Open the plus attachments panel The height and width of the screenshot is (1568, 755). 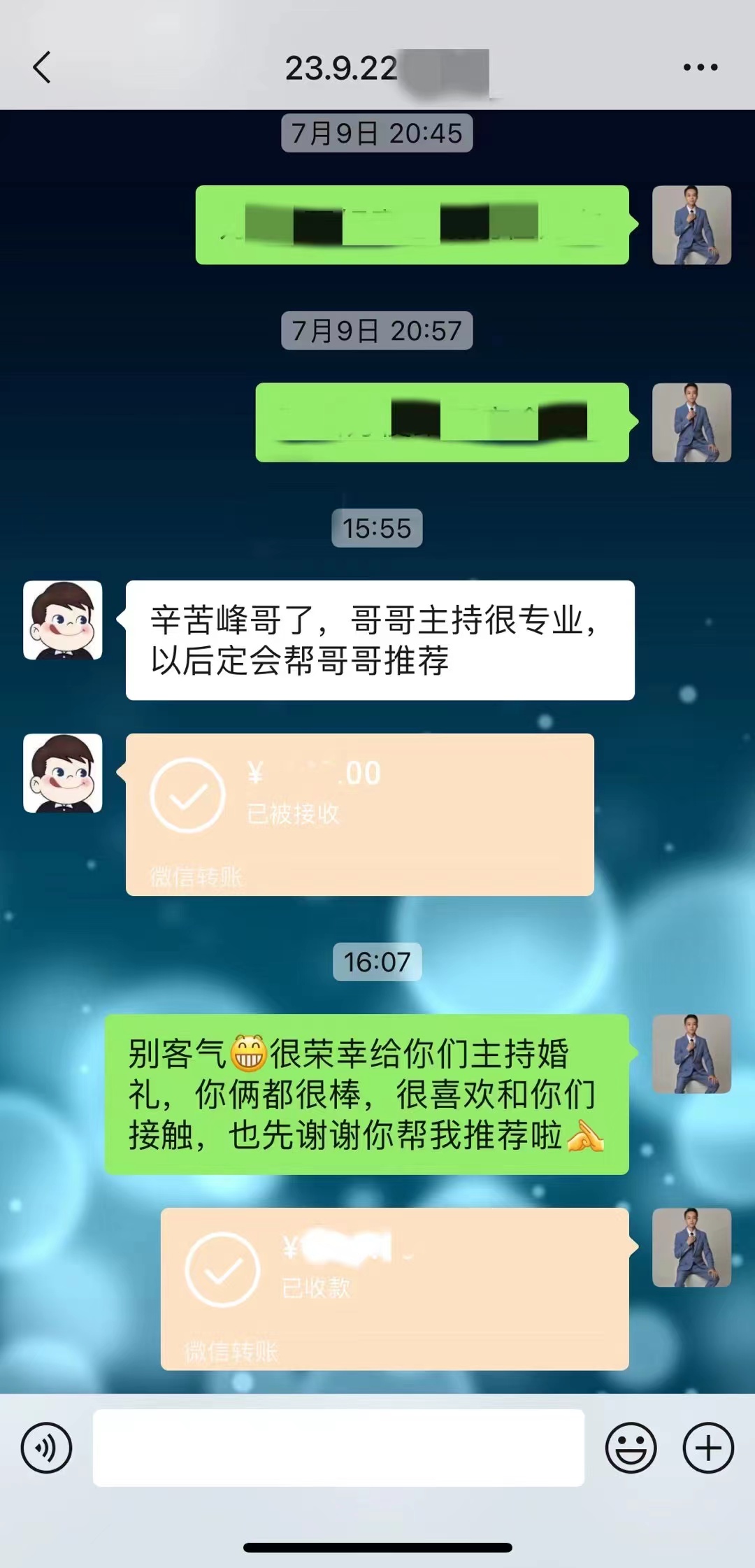pyautogui.click(x=708, y=1448)
